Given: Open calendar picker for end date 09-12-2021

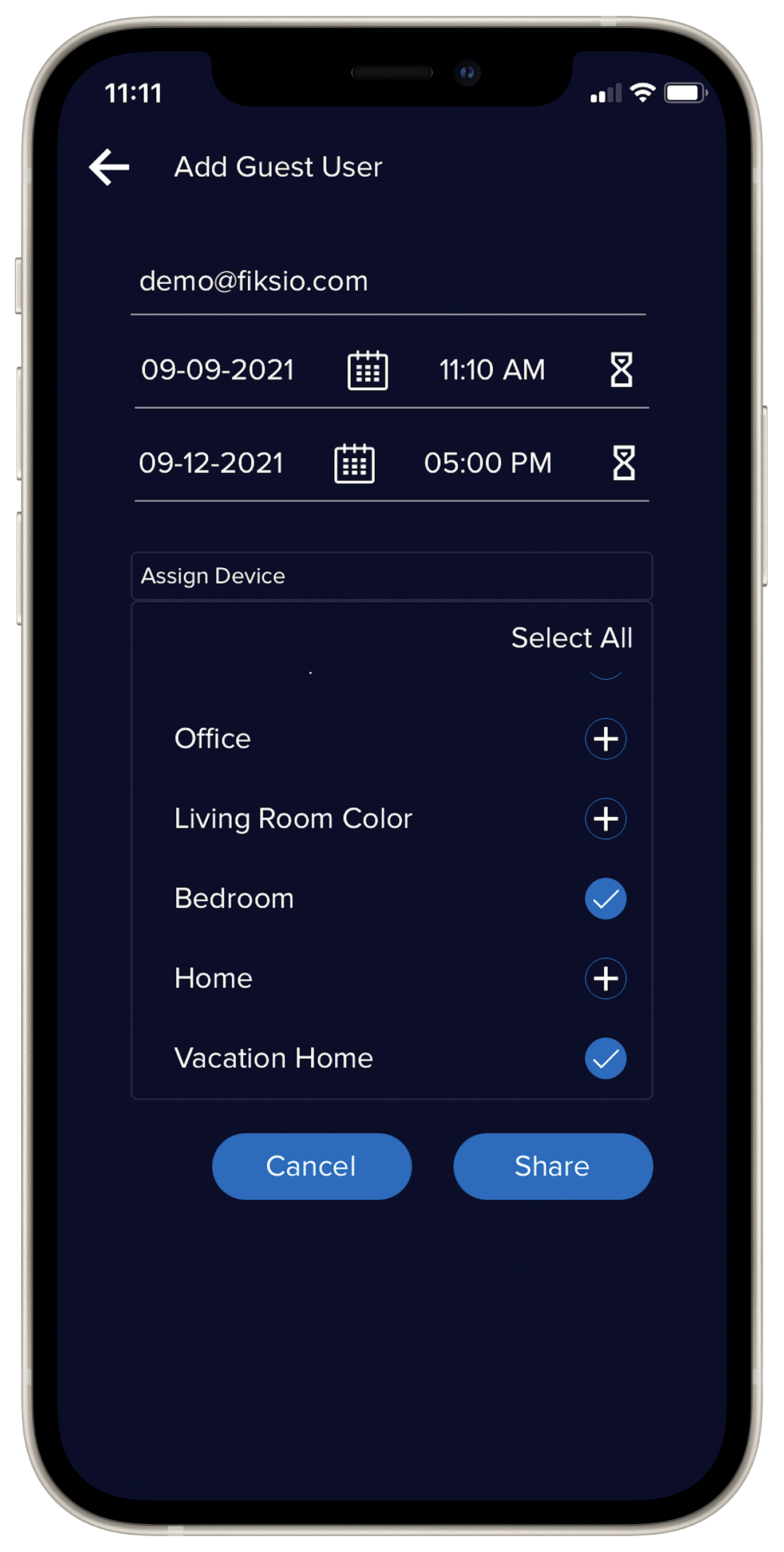Looking at the screenshot, I should tap(354, 464).
